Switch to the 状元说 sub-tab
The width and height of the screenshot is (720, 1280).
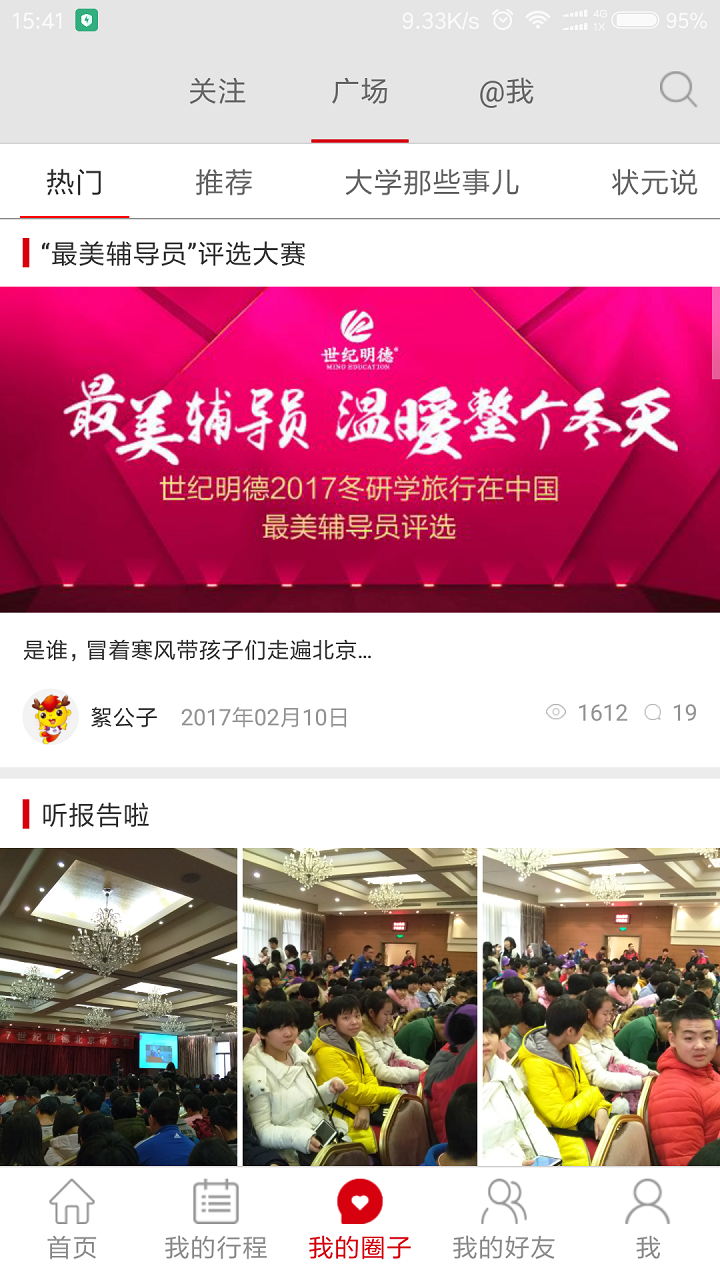click(655, 182)
